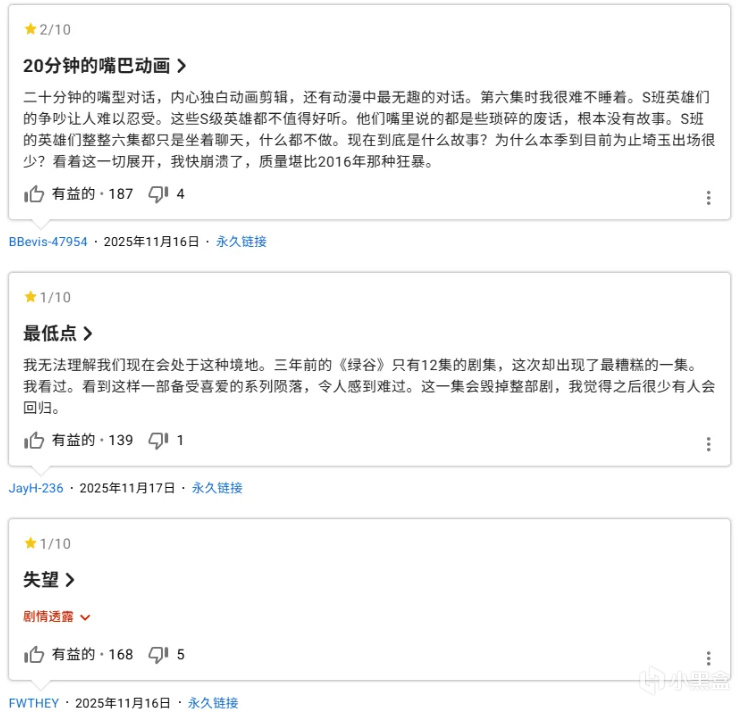Screen dimensions: 752x712
Task: Open overflow menu on the 最低点 review
Action: click(708, 444)
